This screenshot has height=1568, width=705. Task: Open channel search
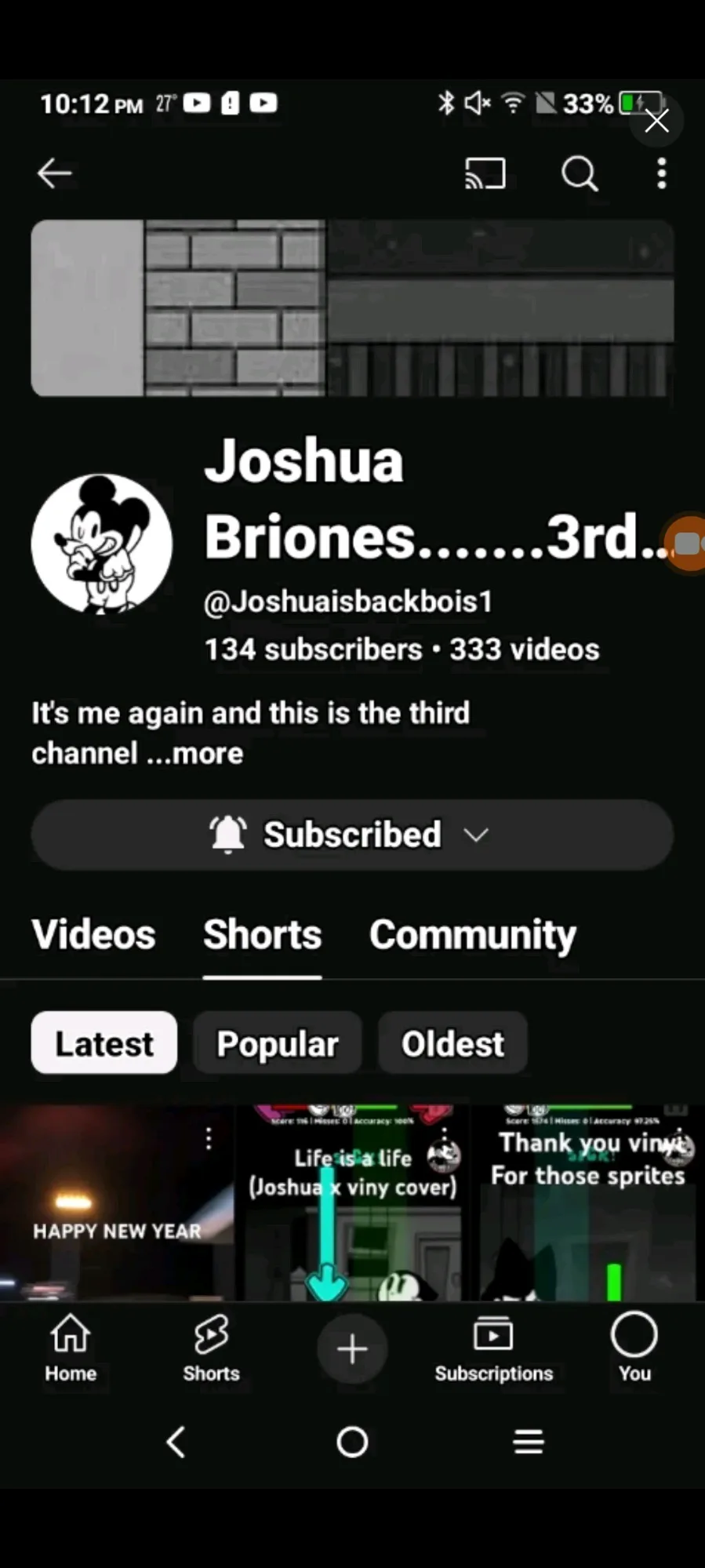point(580,173)
